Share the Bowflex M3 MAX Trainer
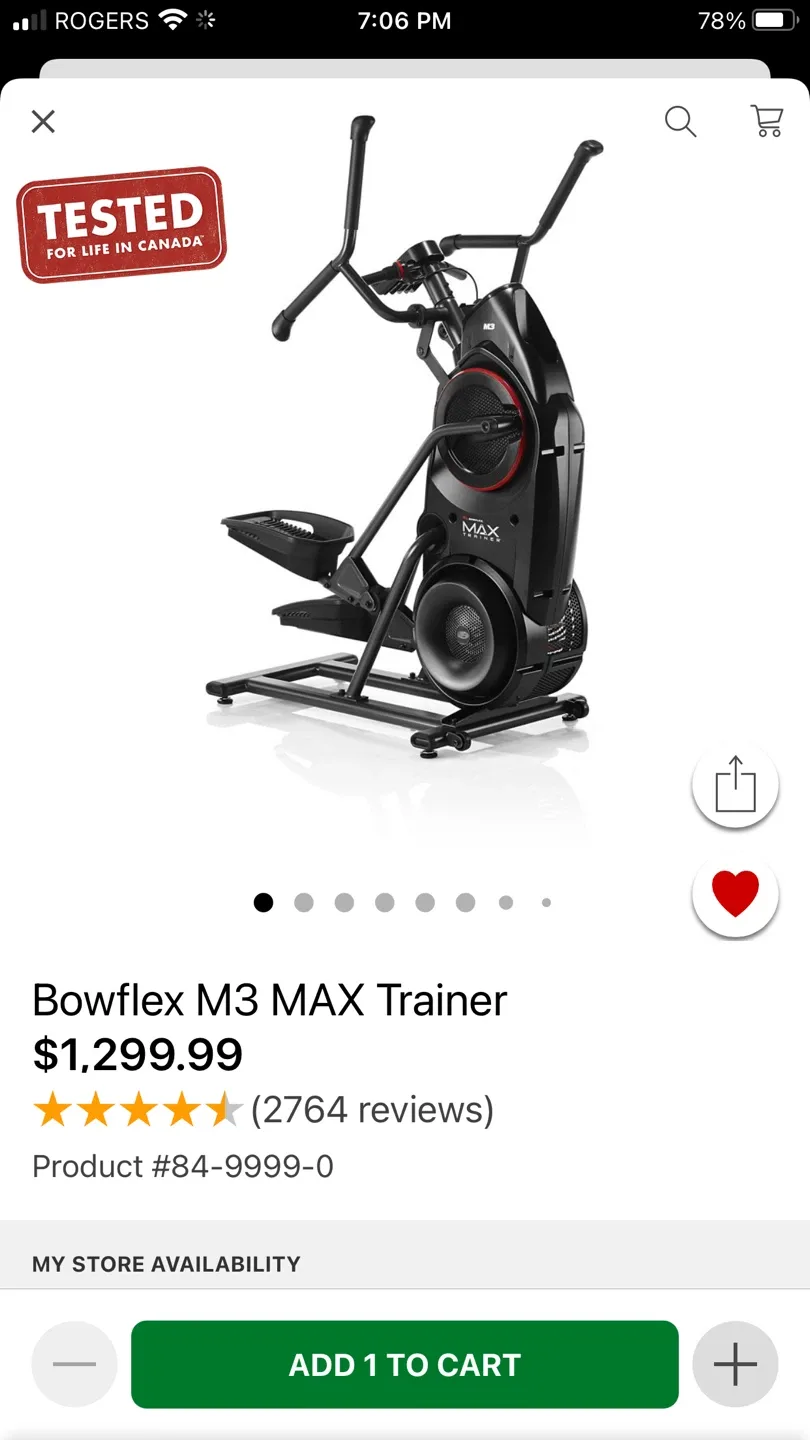 click(735, 785)
